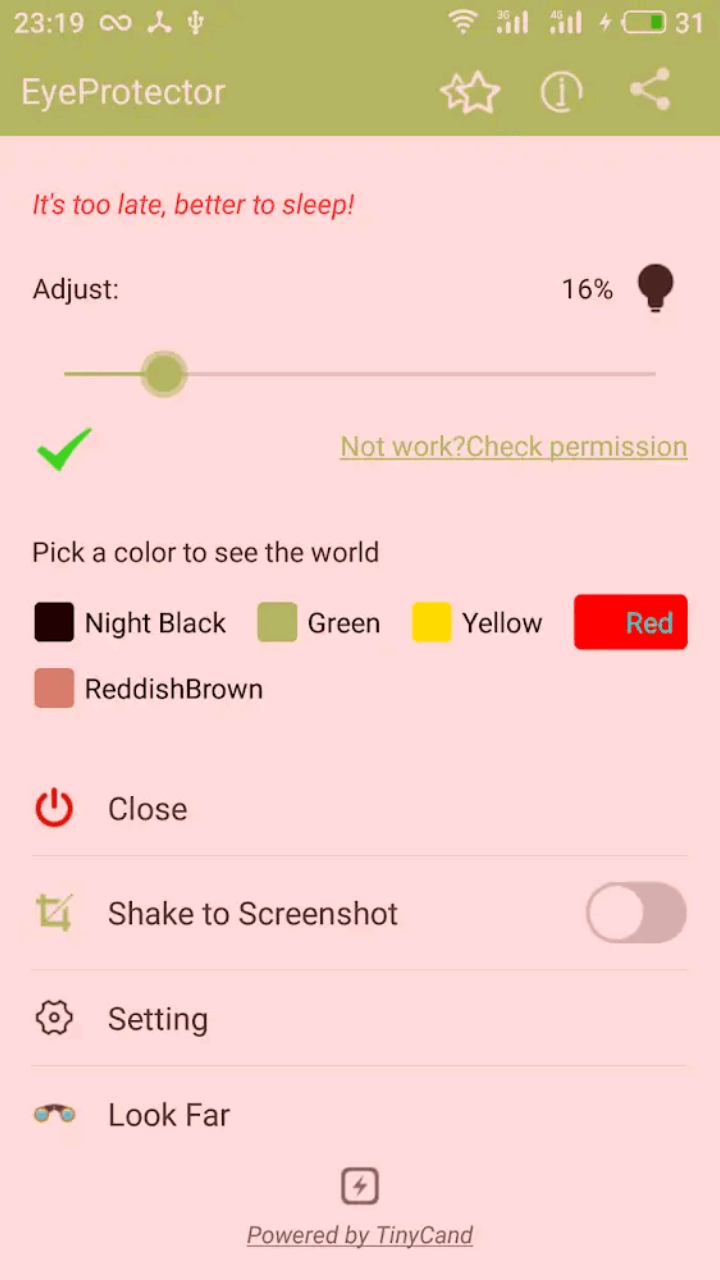
Task: Open the Setting row
Action: click(360, 1018)
